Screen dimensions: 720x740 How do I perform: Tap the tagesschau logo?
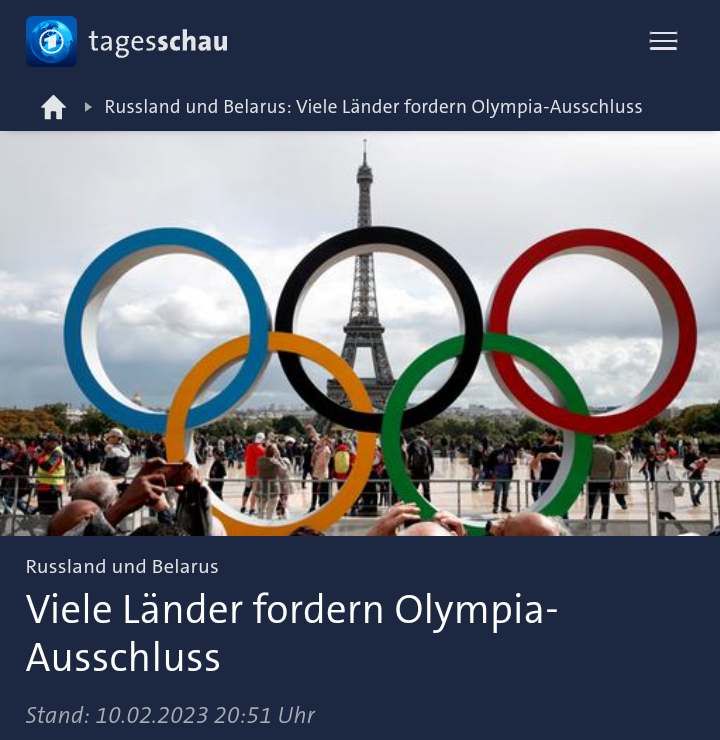(127, 41)
